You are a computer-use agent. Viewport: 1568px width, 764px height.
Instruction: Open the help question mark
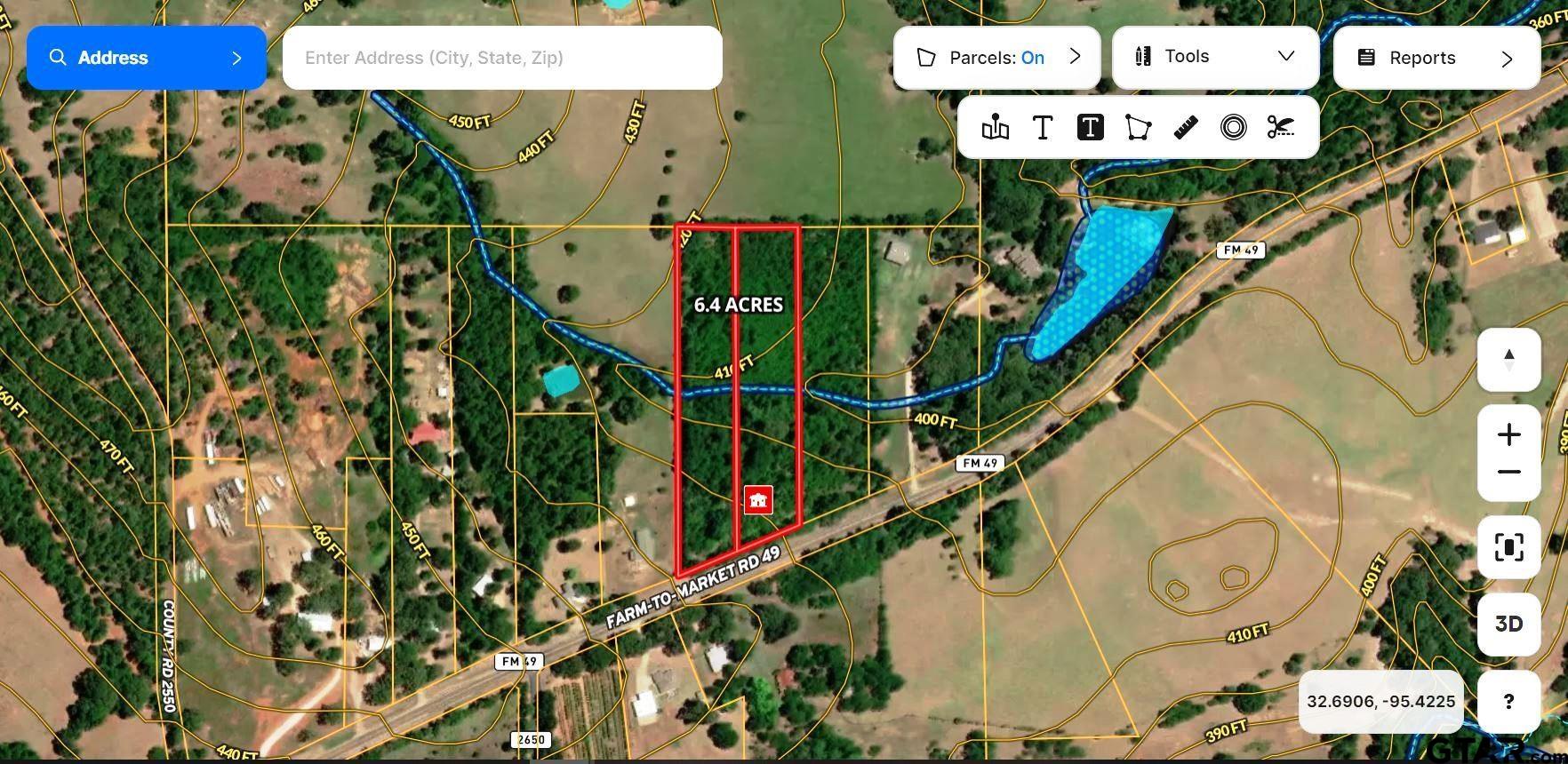coord(1508,702)
